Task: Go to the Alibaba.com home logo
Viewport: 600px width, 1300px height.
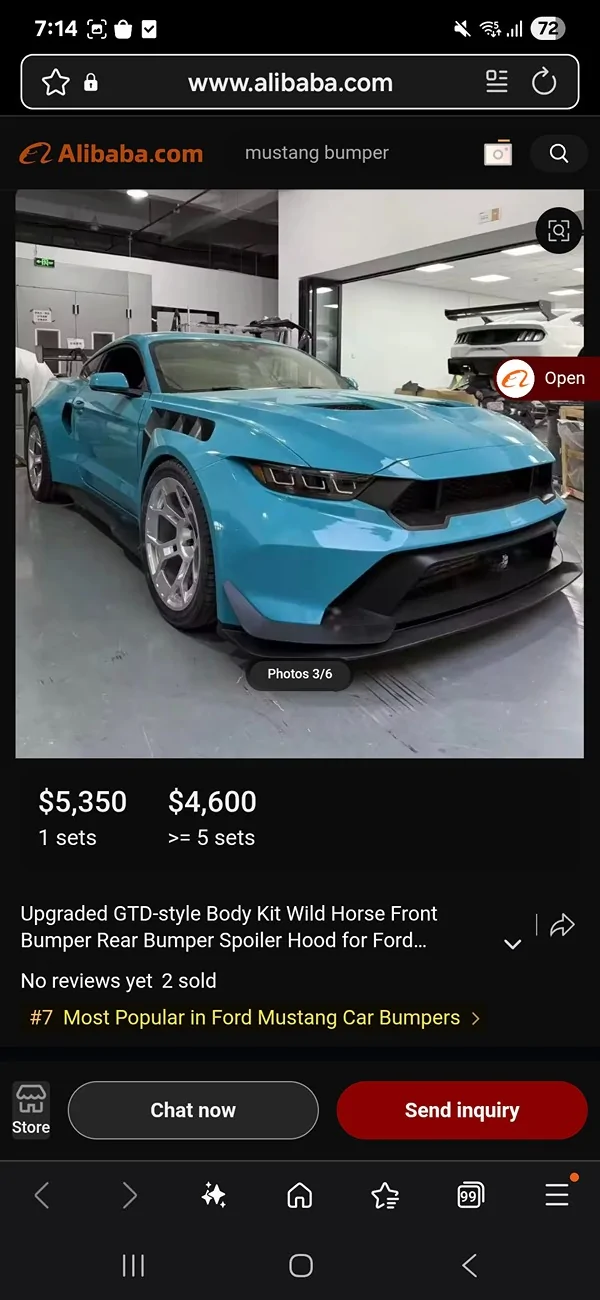Action: (x=111, y=153)
